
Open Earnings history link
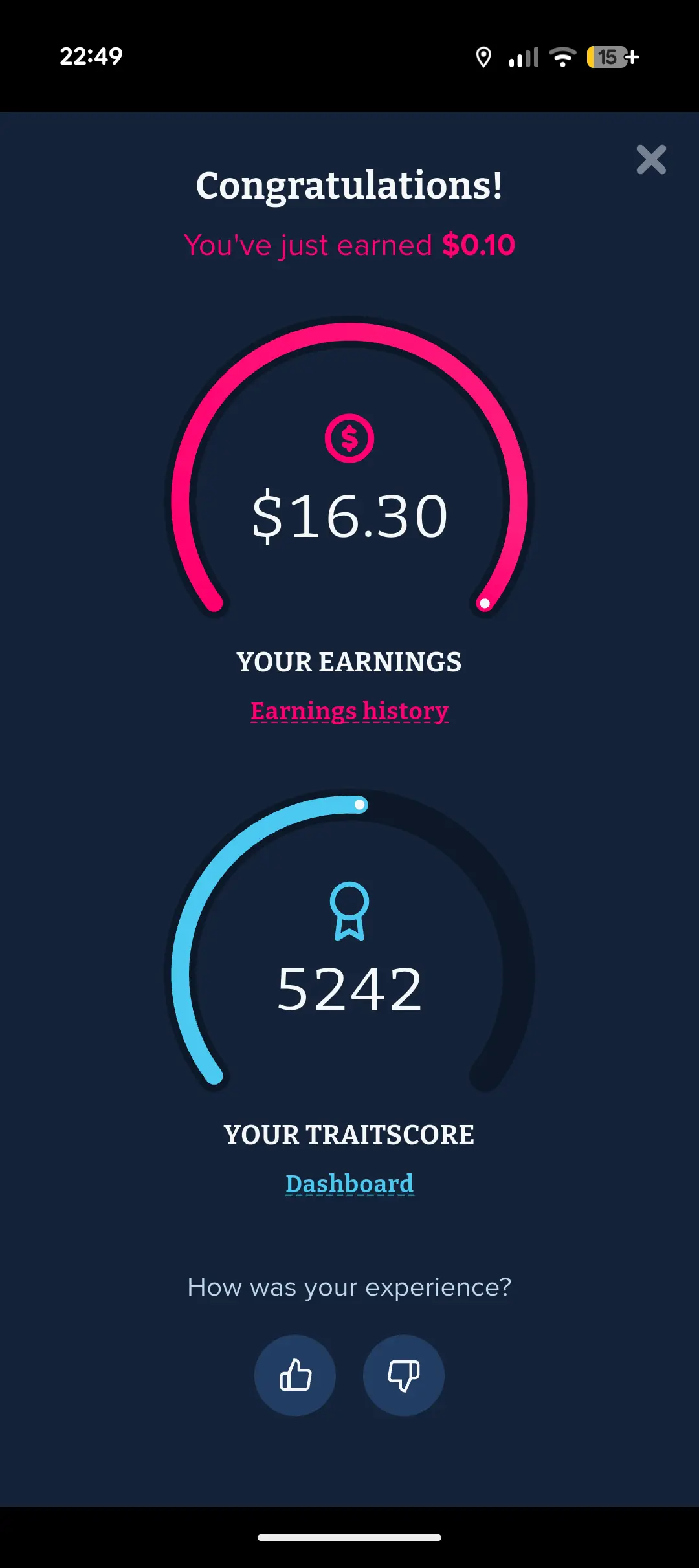coord(349,711)
